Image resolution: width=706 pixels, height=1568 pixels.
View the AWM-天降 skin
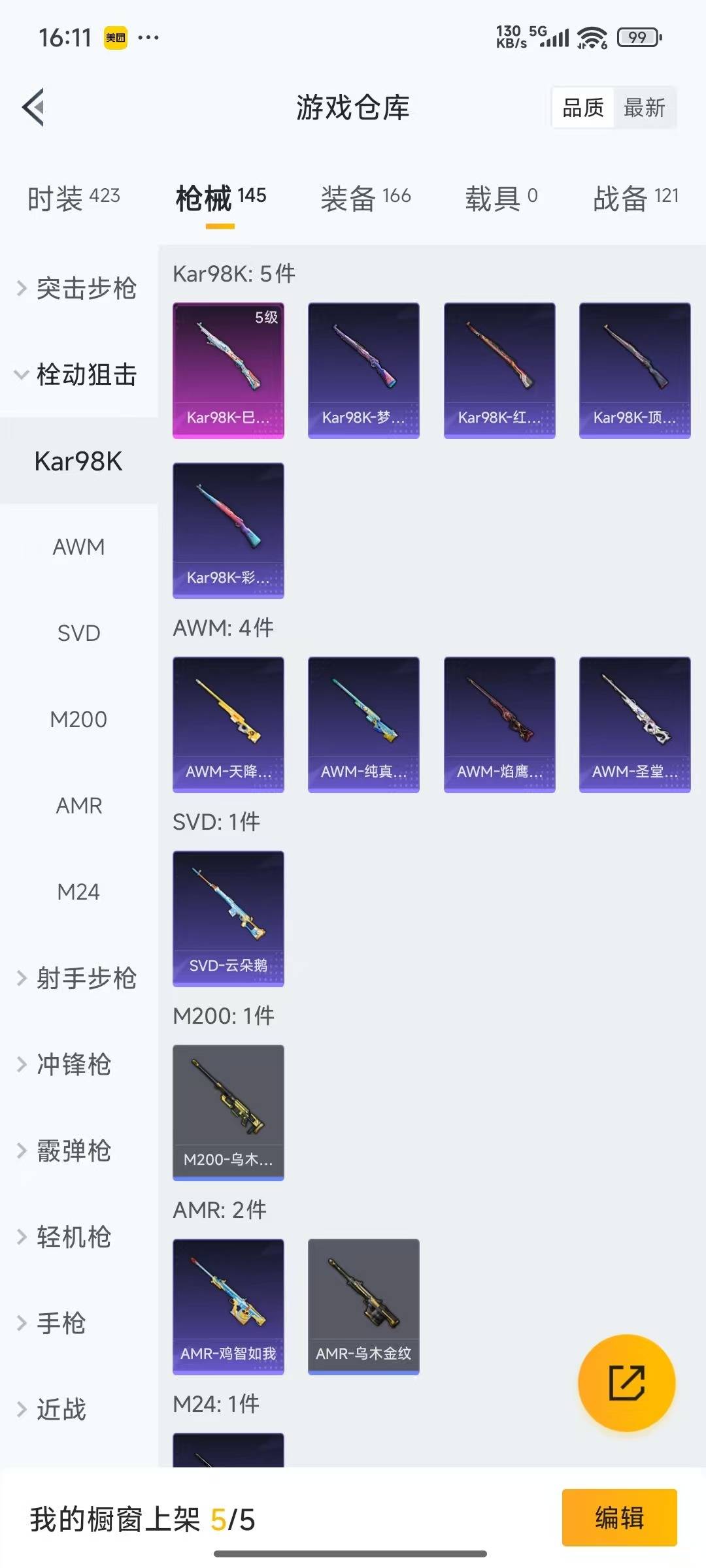coord(228,724)
